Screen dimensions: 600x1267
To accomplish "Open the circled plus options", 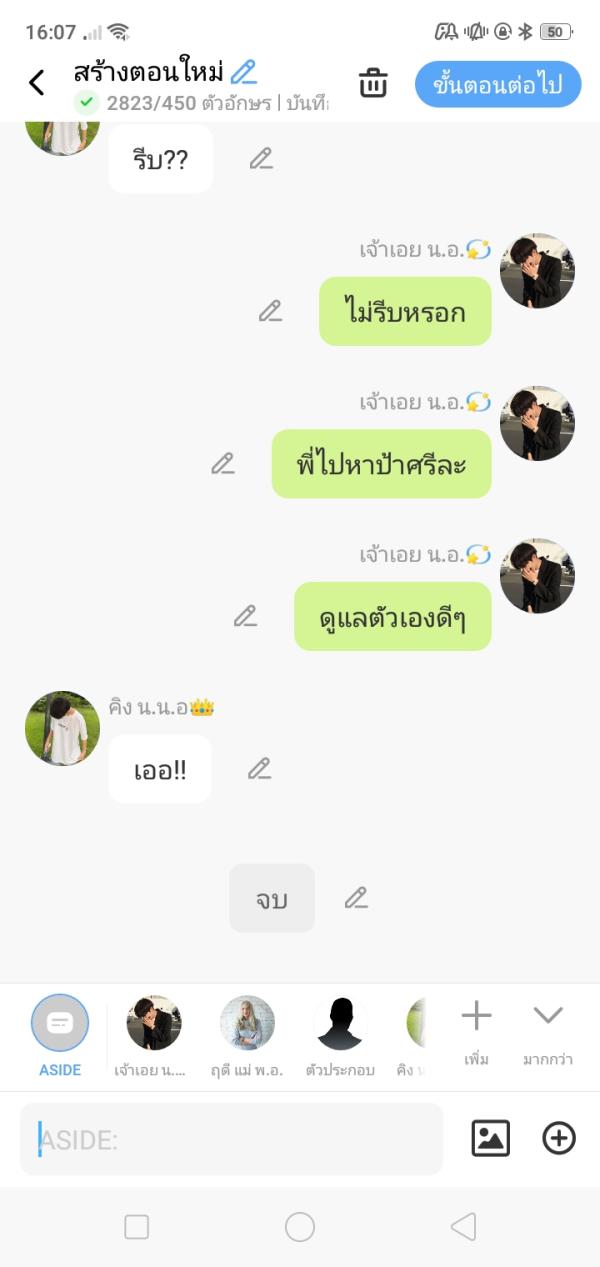I will 559,1138.
